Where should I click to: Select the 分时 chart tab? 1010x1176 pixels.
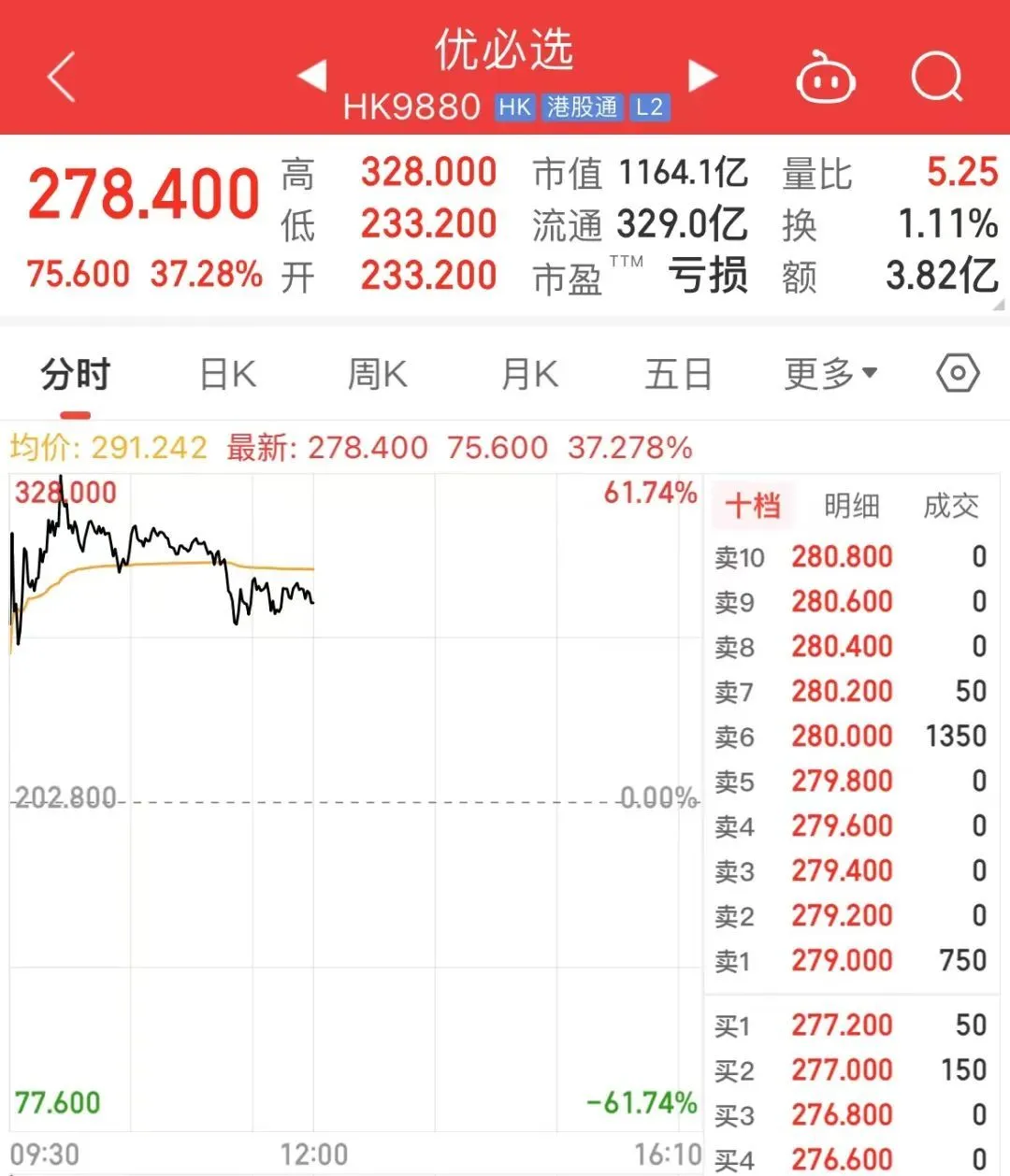(x=75, y=375)
